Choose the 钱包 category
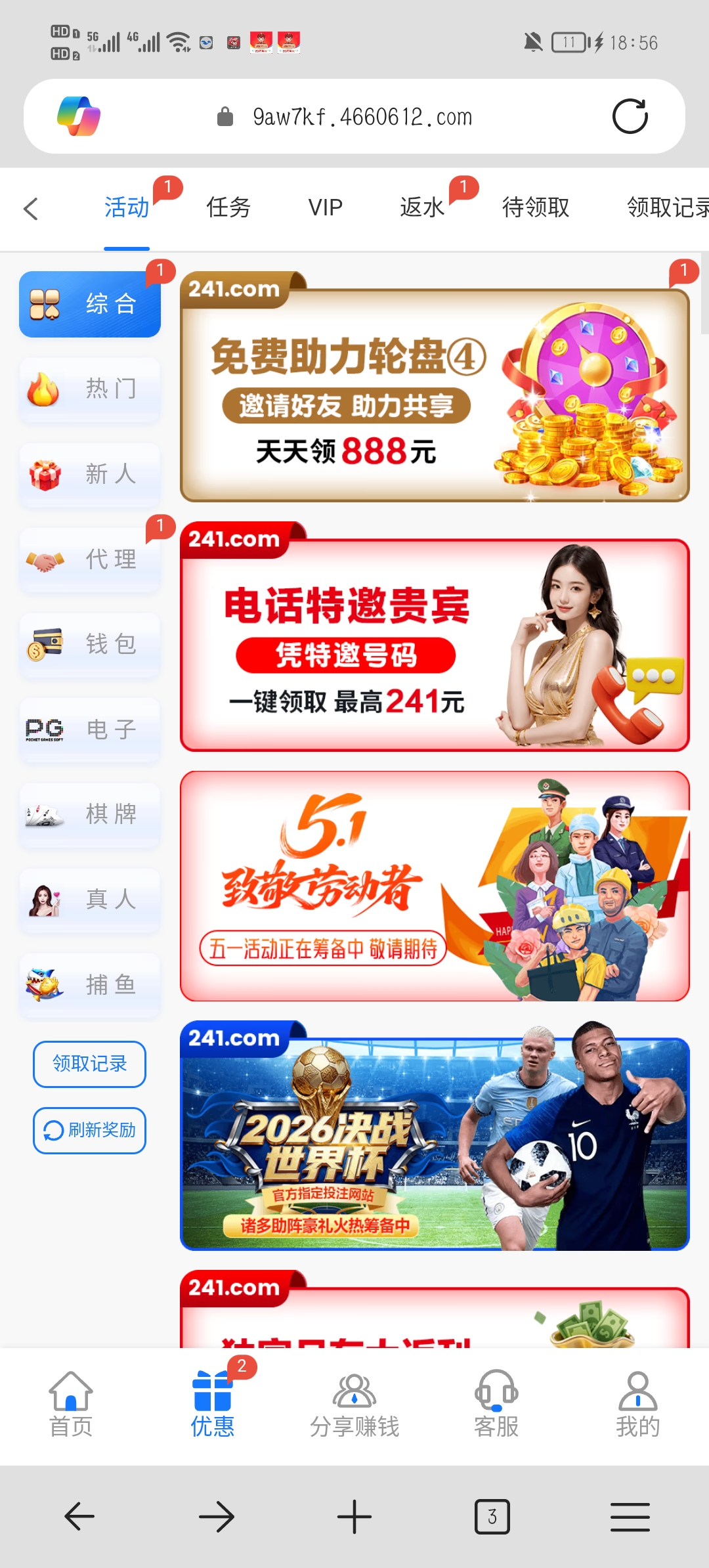The width and height of the screenshot is (709, 1568). [x=90, y=644]
